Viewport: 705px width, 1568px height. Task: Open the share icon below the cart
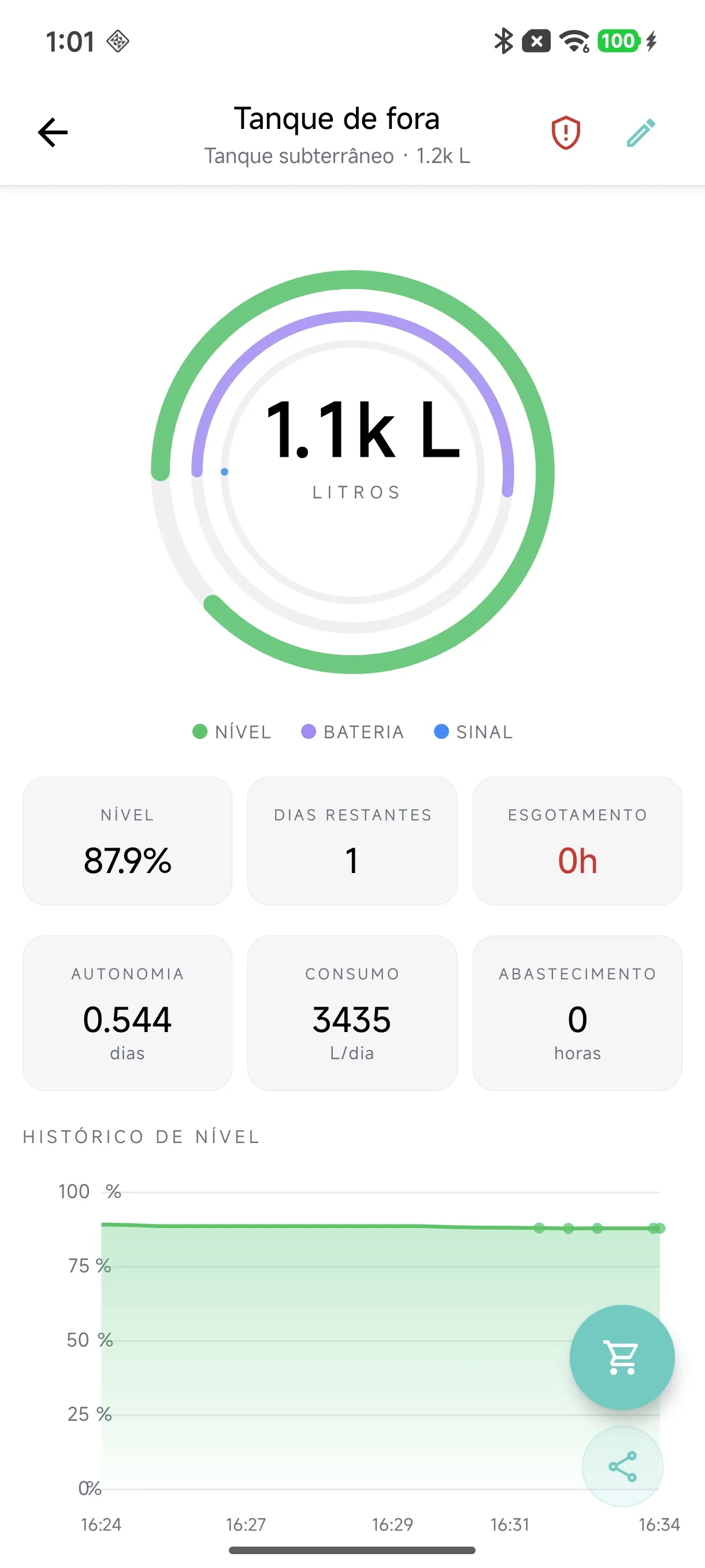624,1467
